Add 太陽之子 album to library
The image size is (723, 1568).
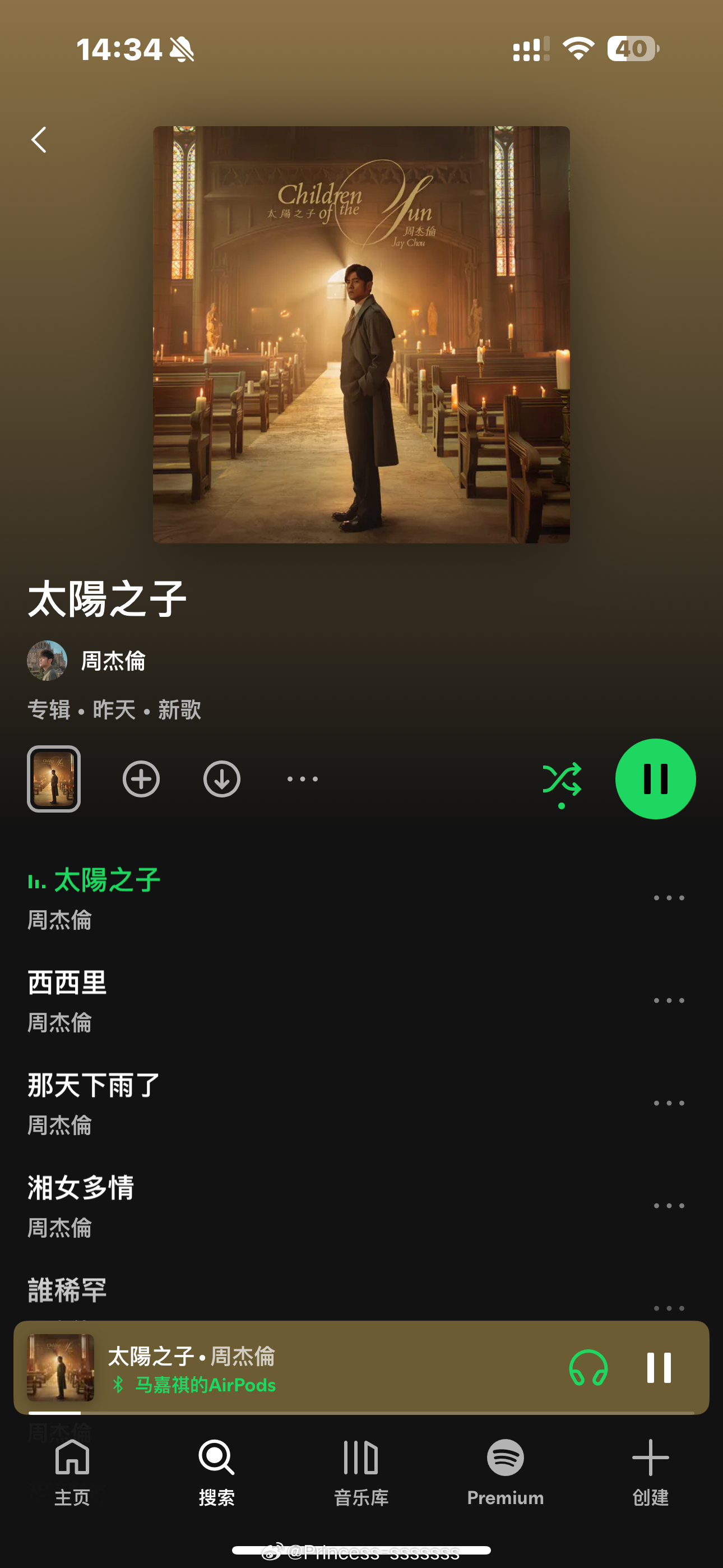[x=141, y=780]
